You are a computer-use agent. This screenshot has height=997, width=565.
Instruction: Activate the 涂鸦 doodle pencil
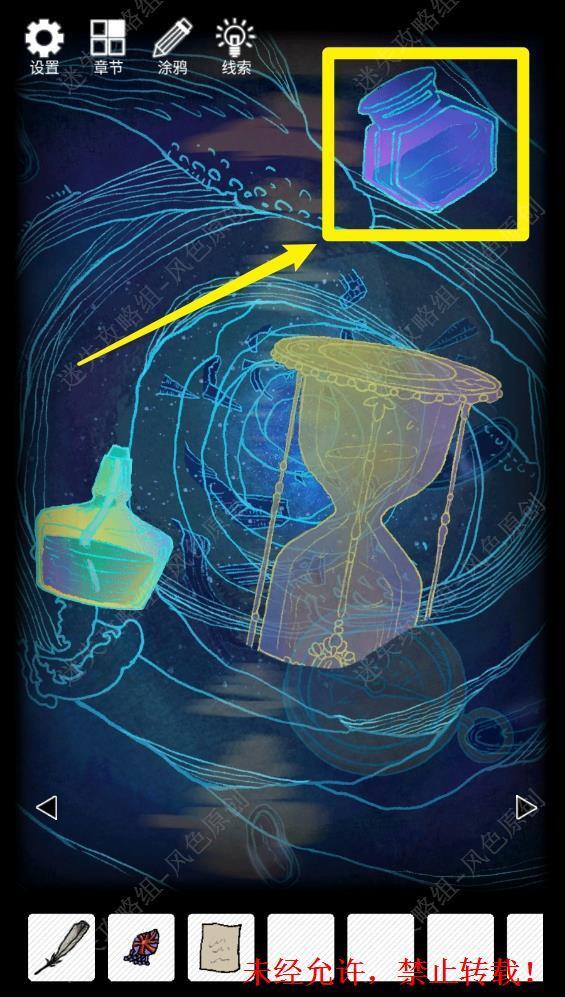[x=172, y=47]
